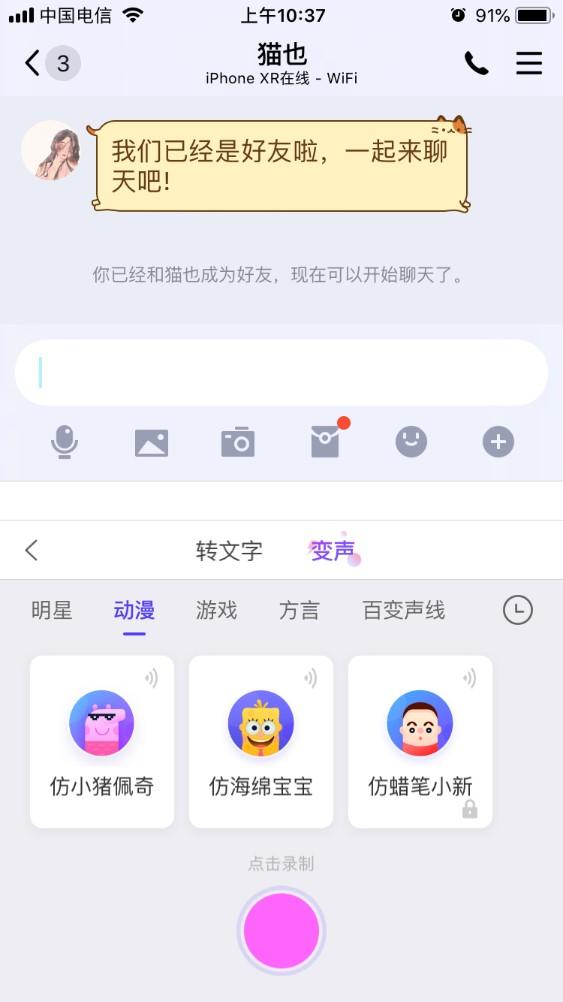Switch to the 游戏 voice category

[216, 610]
